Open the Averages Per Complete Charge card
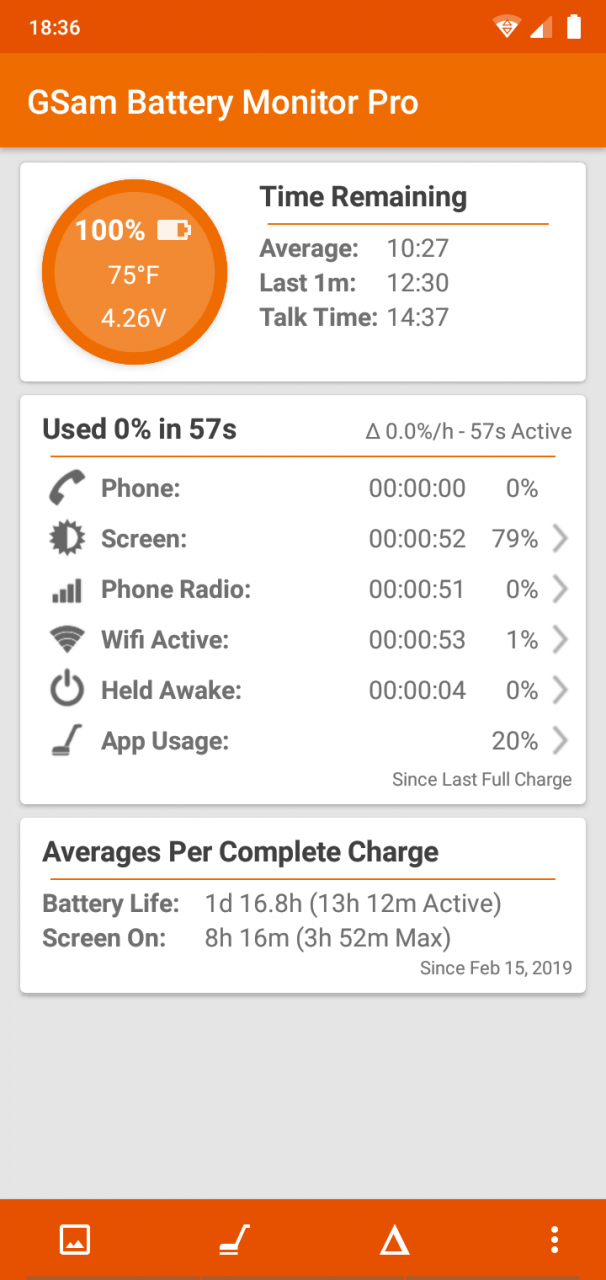Screen dimensions: 606x1280 [303, 906]
